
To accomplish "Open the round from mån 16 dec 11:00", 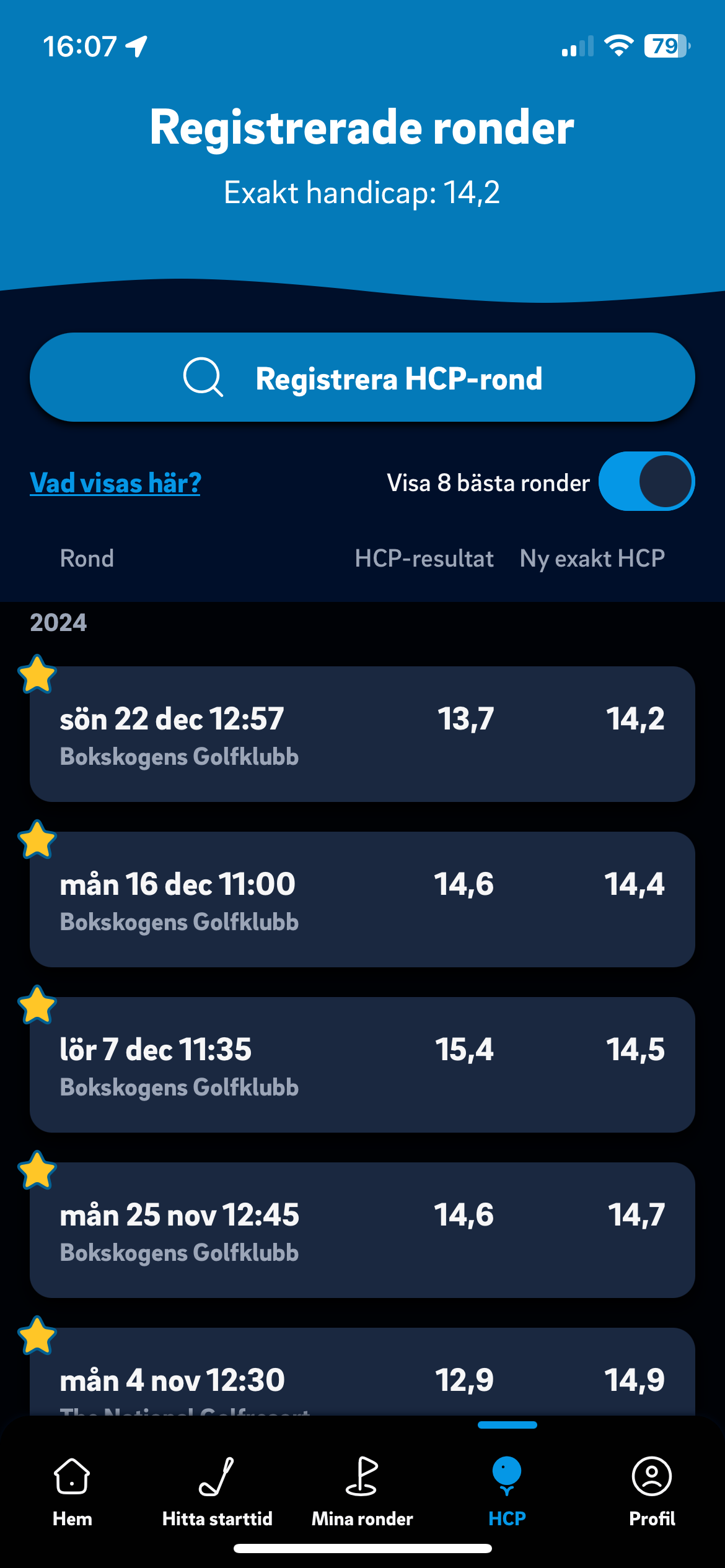I will pos(362,899).
